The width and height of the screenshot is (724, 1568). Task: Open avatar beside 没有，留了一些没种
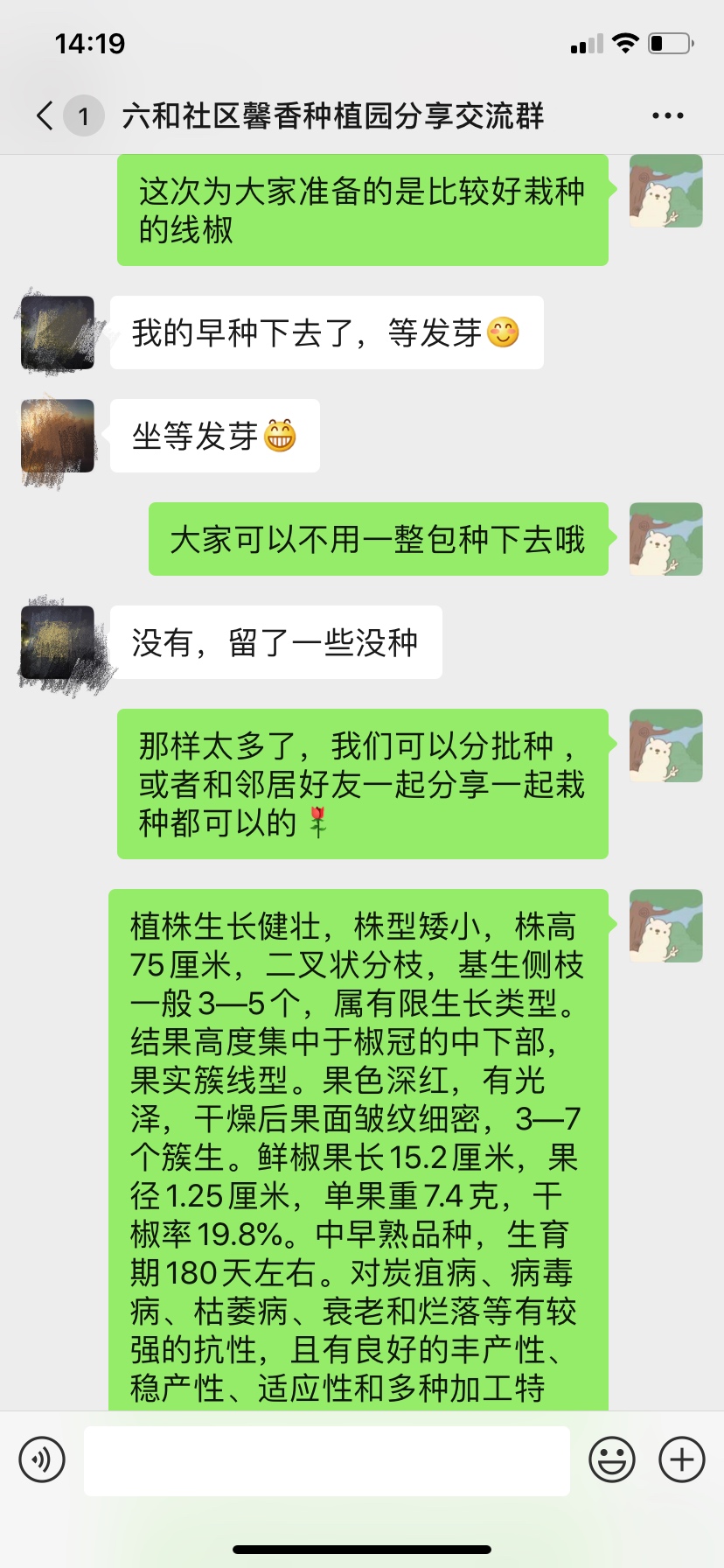coord(58,643)
